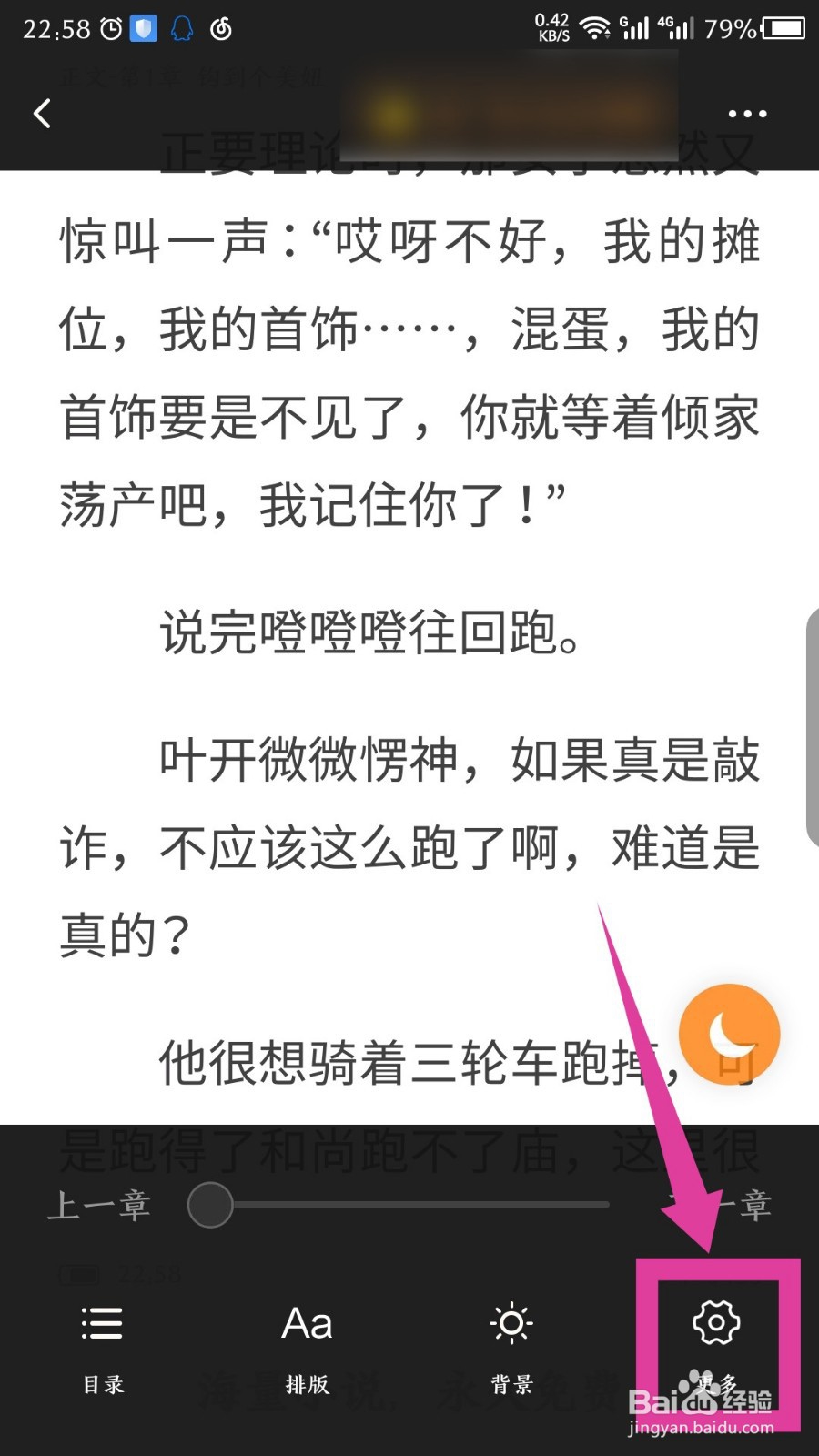The image size is (819, 1456).
Task: Tap the QQ icon in the status bar
Action: click(181, 28)
